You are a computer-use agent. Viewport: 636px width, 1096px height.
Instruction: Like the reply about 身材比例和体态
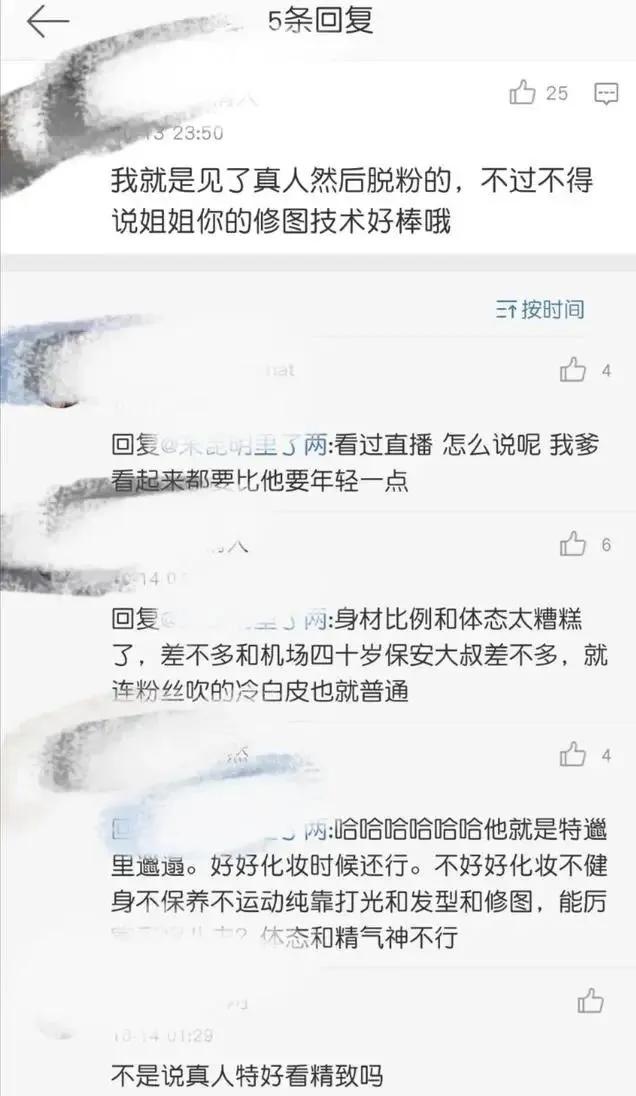click(573, 544)
